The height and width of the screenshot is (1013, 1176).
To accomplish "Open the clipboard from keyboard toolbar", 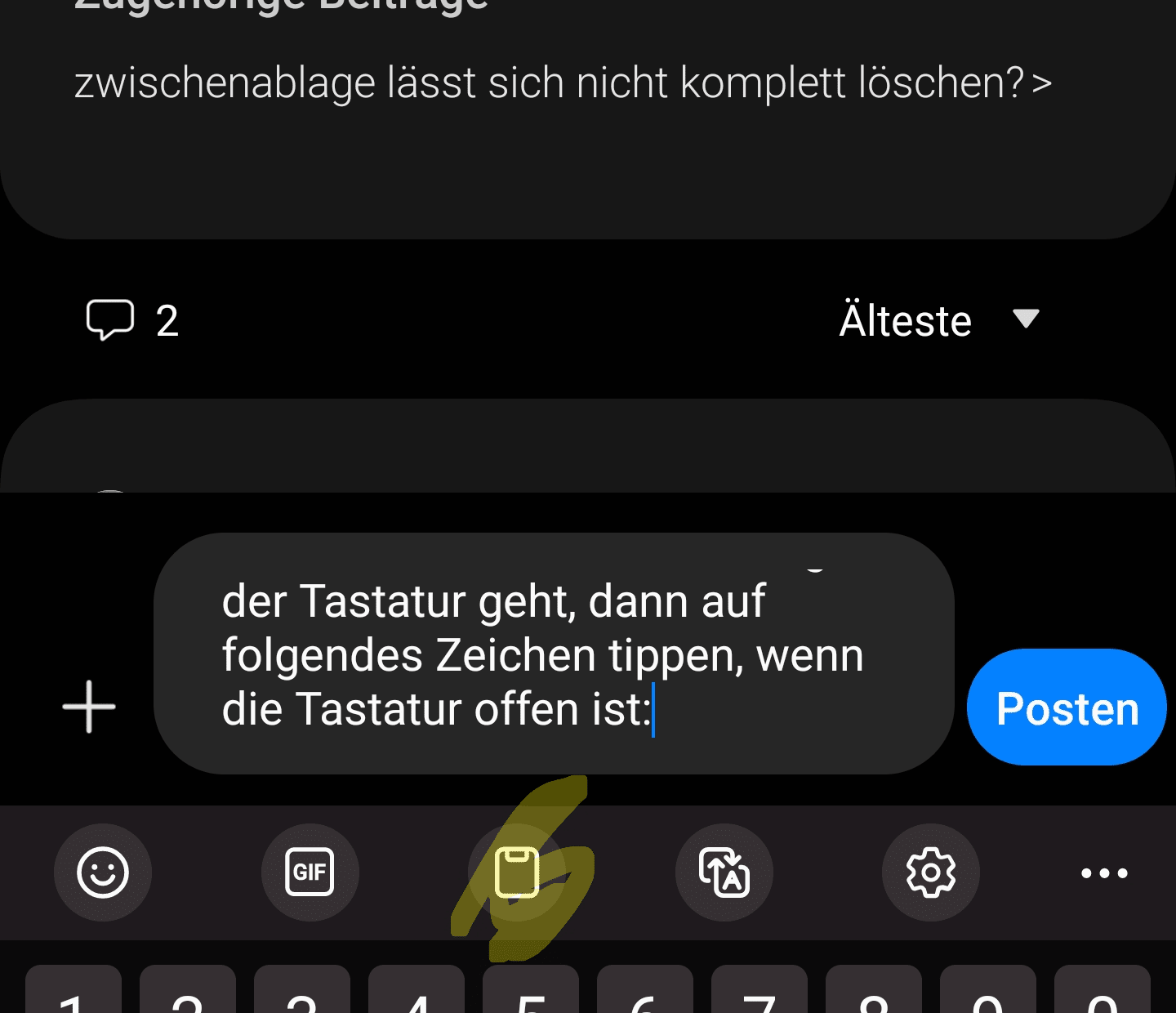I will [x=517, y=872].
